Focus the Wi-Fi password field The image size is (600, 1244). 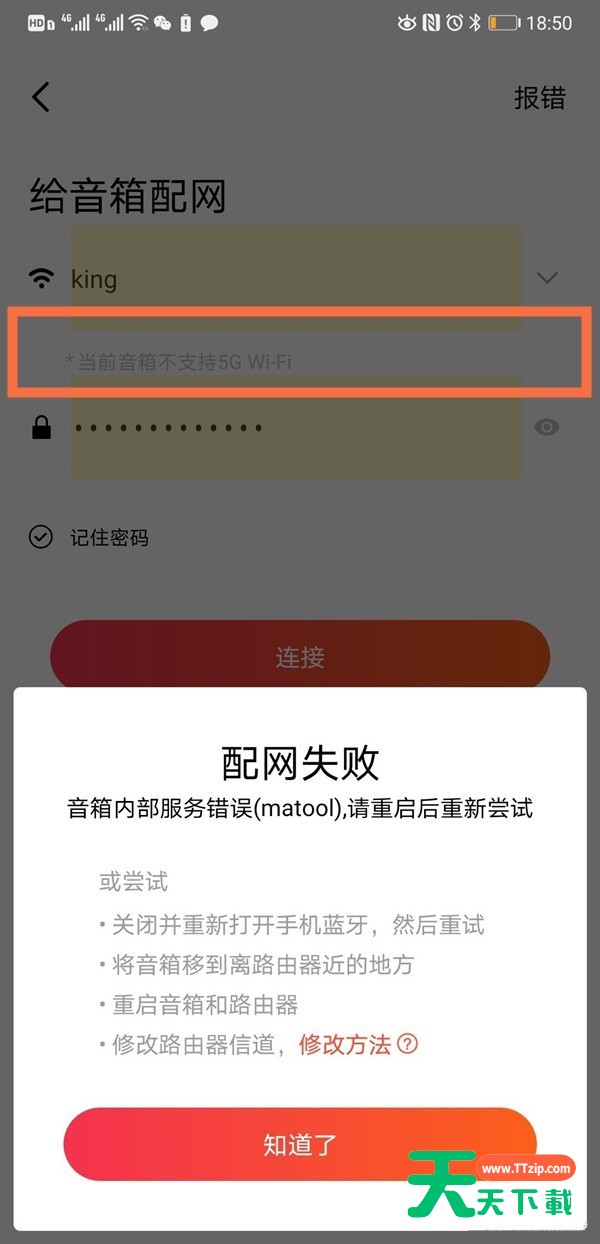(290, 428)
